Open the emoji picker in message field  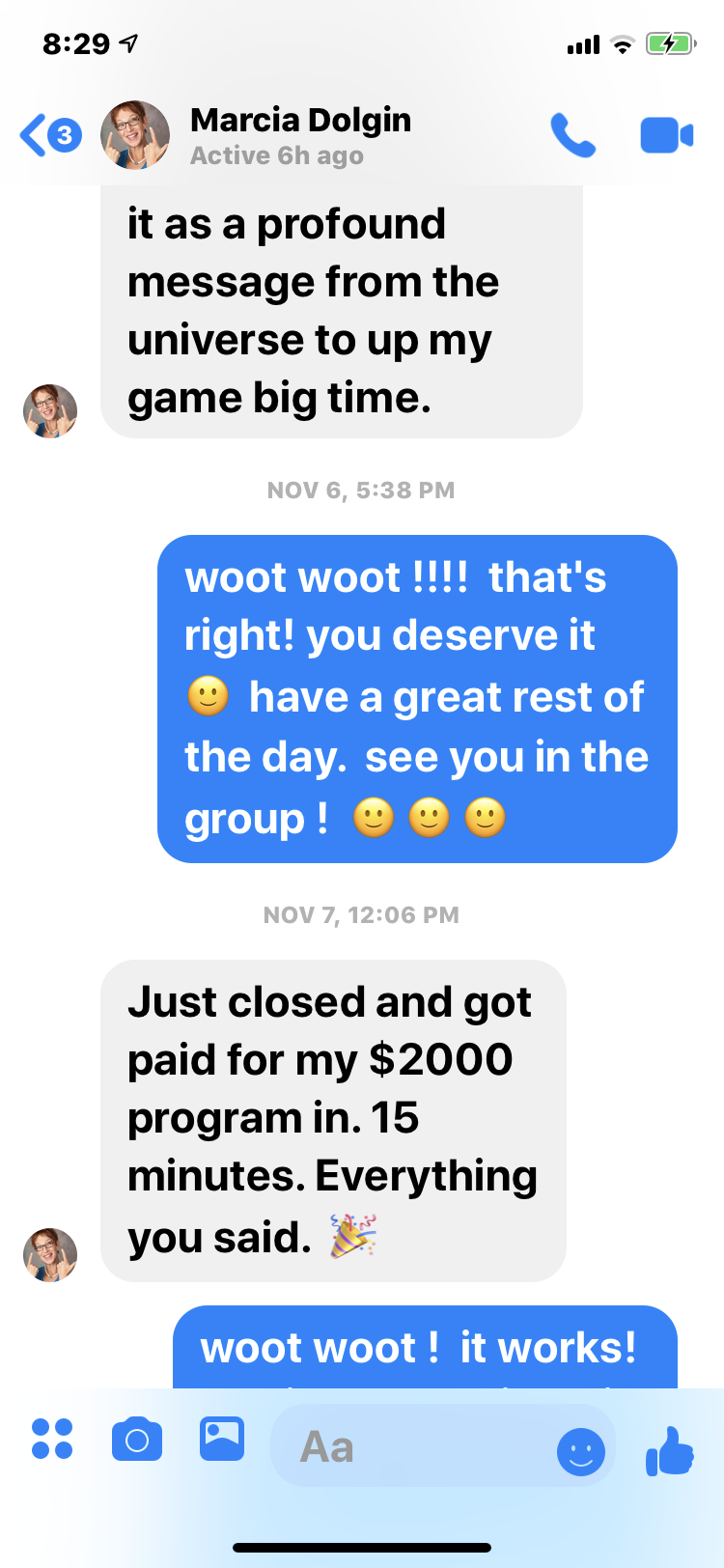581,1449
